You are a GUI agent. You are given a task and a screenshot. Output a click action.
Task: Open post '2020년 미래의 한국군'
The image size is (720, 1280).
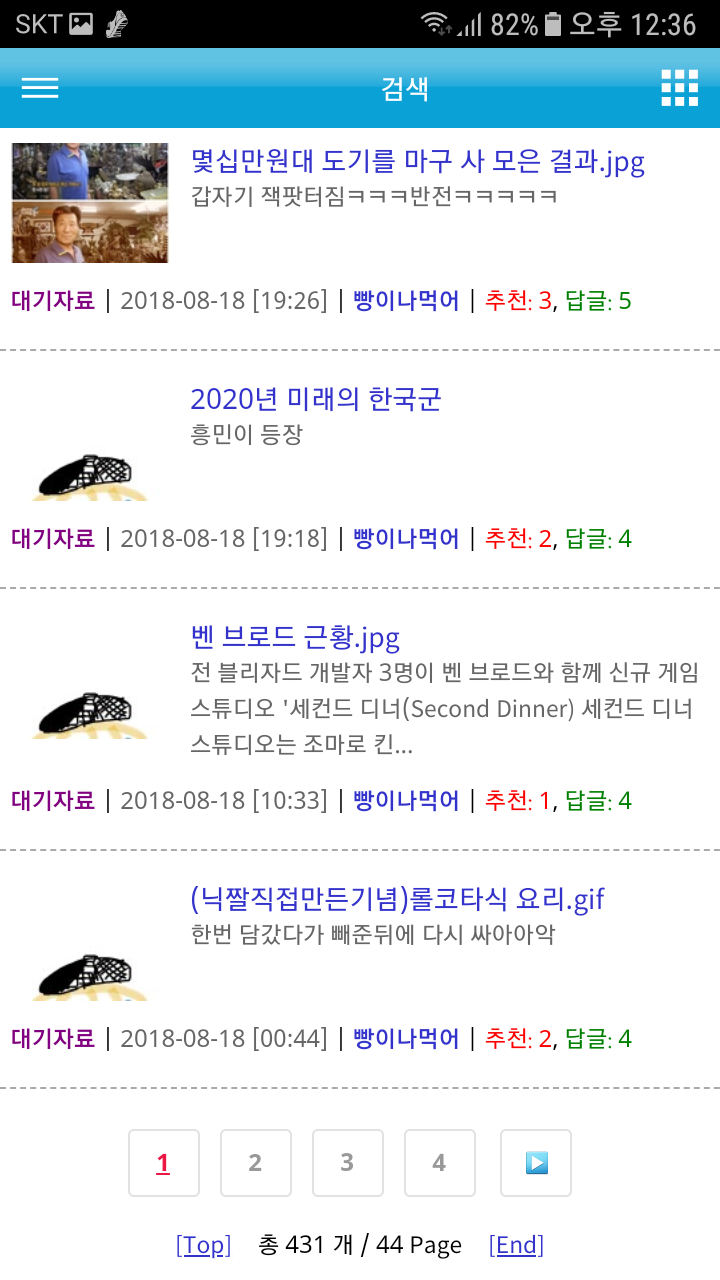(x=315, y=399)
